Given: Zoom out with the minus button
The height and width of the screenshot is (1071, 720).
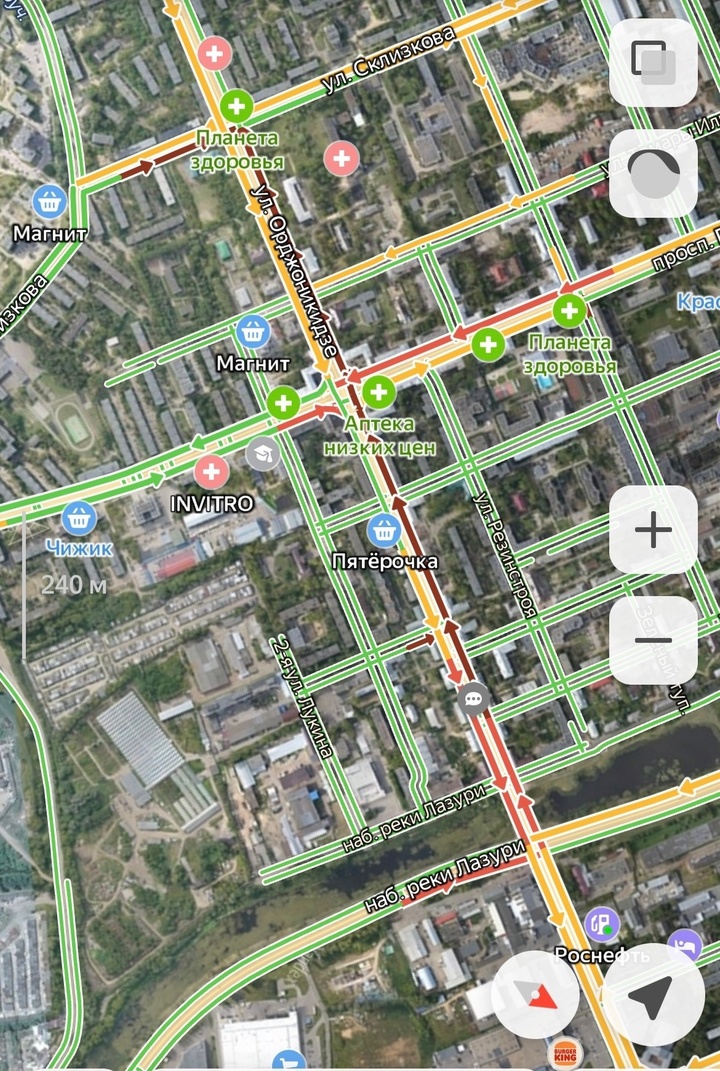Looking at the screenshot, I should [653, 640].
